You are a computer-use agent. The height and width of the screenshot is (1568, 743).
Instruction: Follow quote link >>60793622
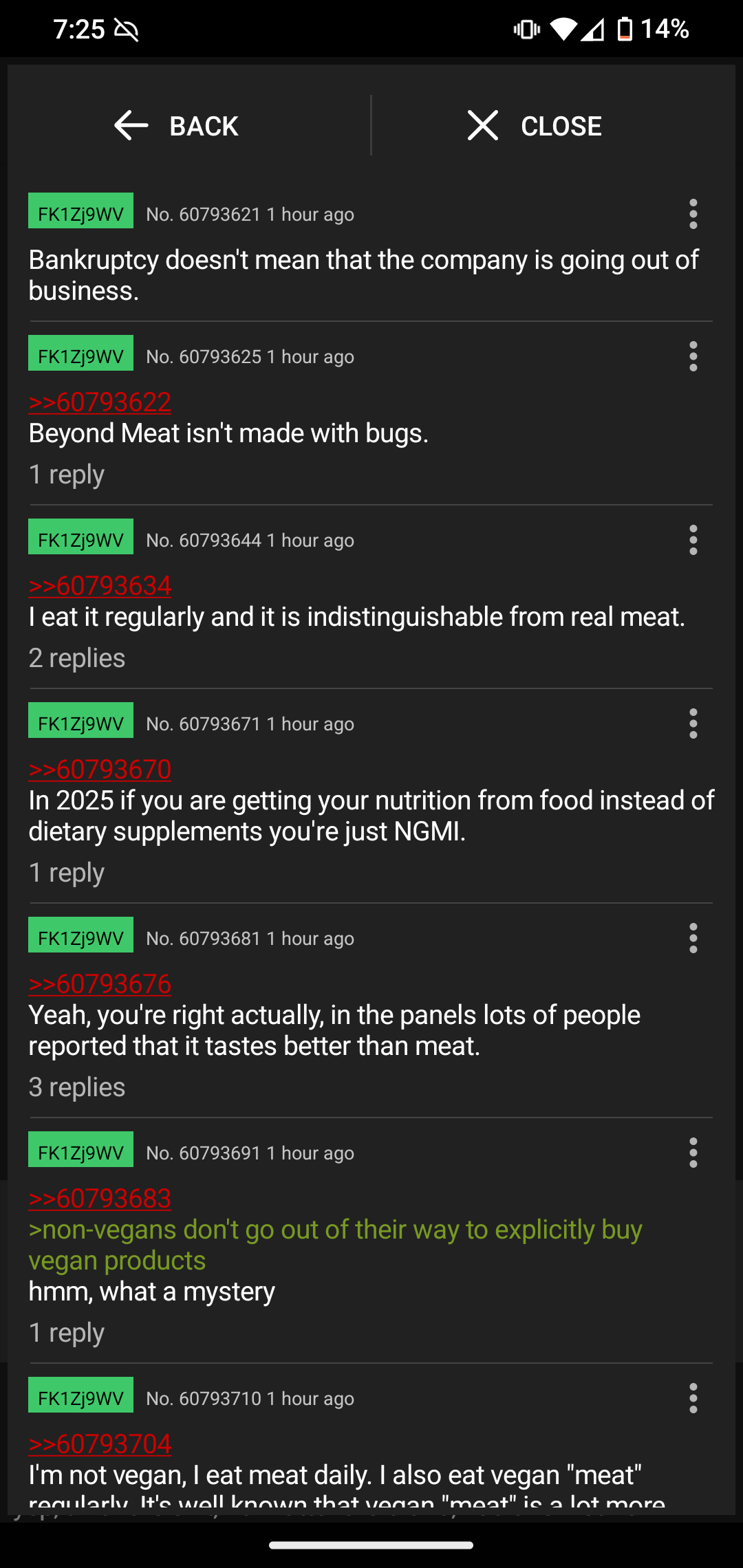point(100,402)
